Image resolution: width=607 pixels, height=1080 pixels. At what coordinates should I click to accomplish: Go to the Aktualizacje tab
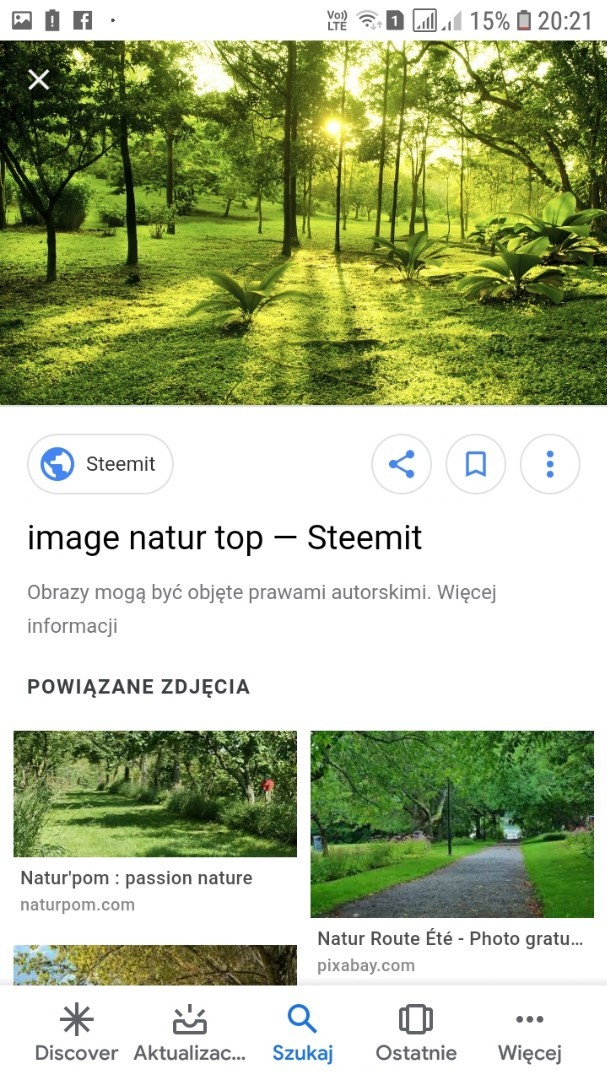click(189, 1034)
